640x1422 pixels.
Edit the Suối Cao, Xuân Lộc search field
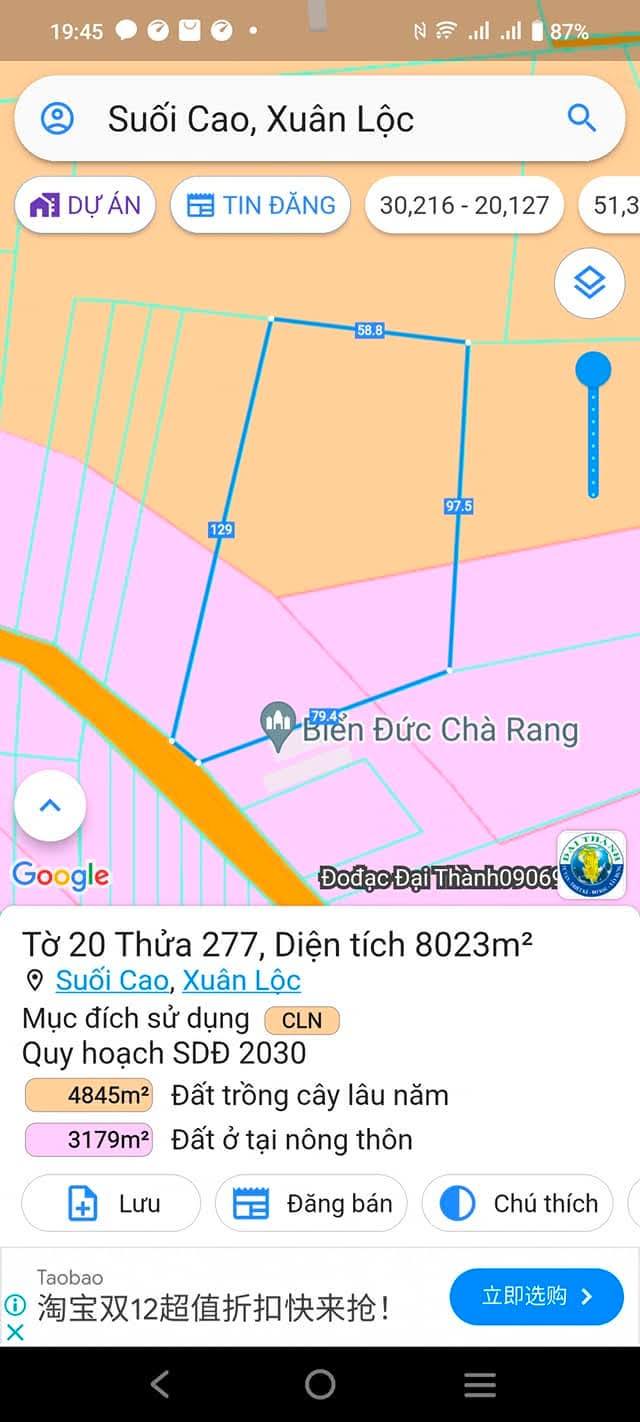[300, 119]
